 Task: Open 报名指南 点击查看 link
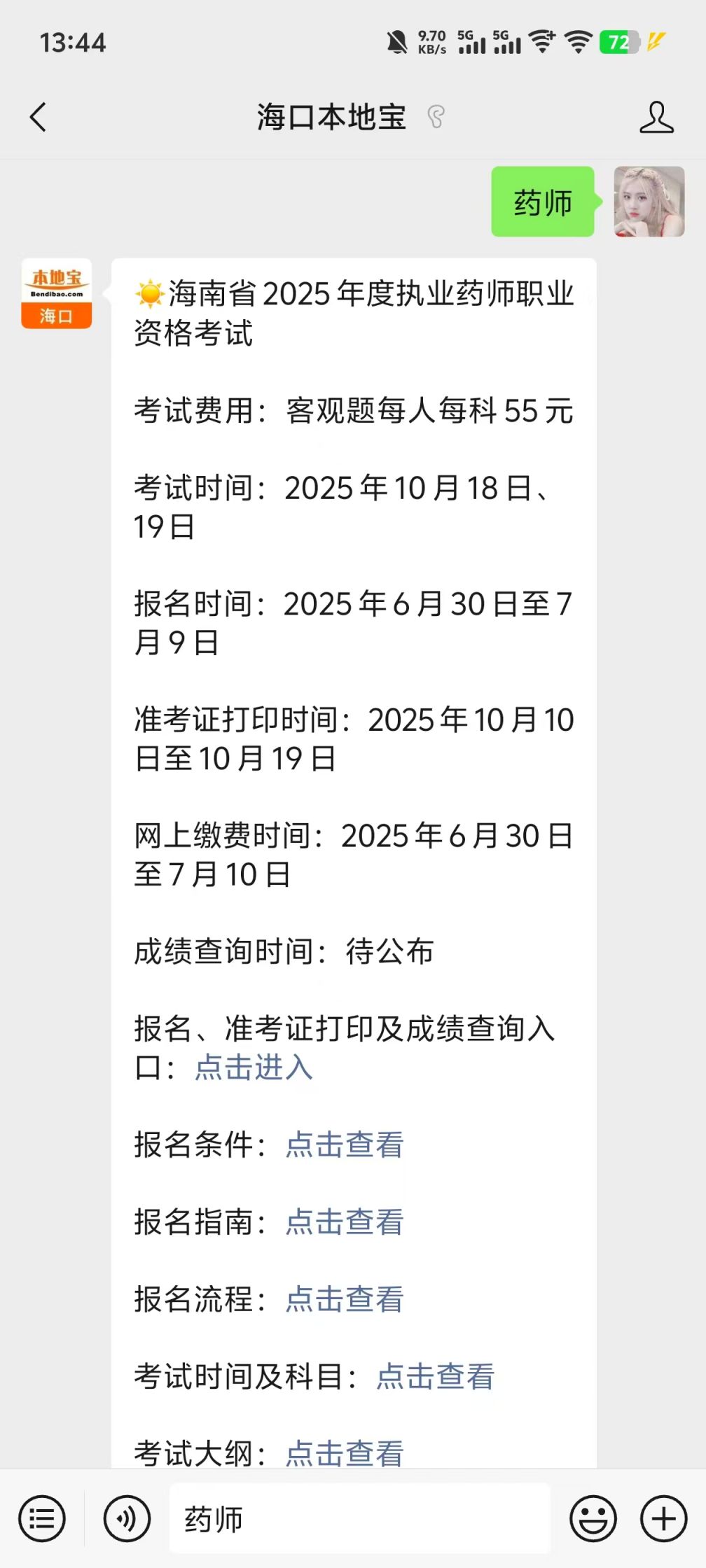pyautogui.click(x=345, y=1222)
